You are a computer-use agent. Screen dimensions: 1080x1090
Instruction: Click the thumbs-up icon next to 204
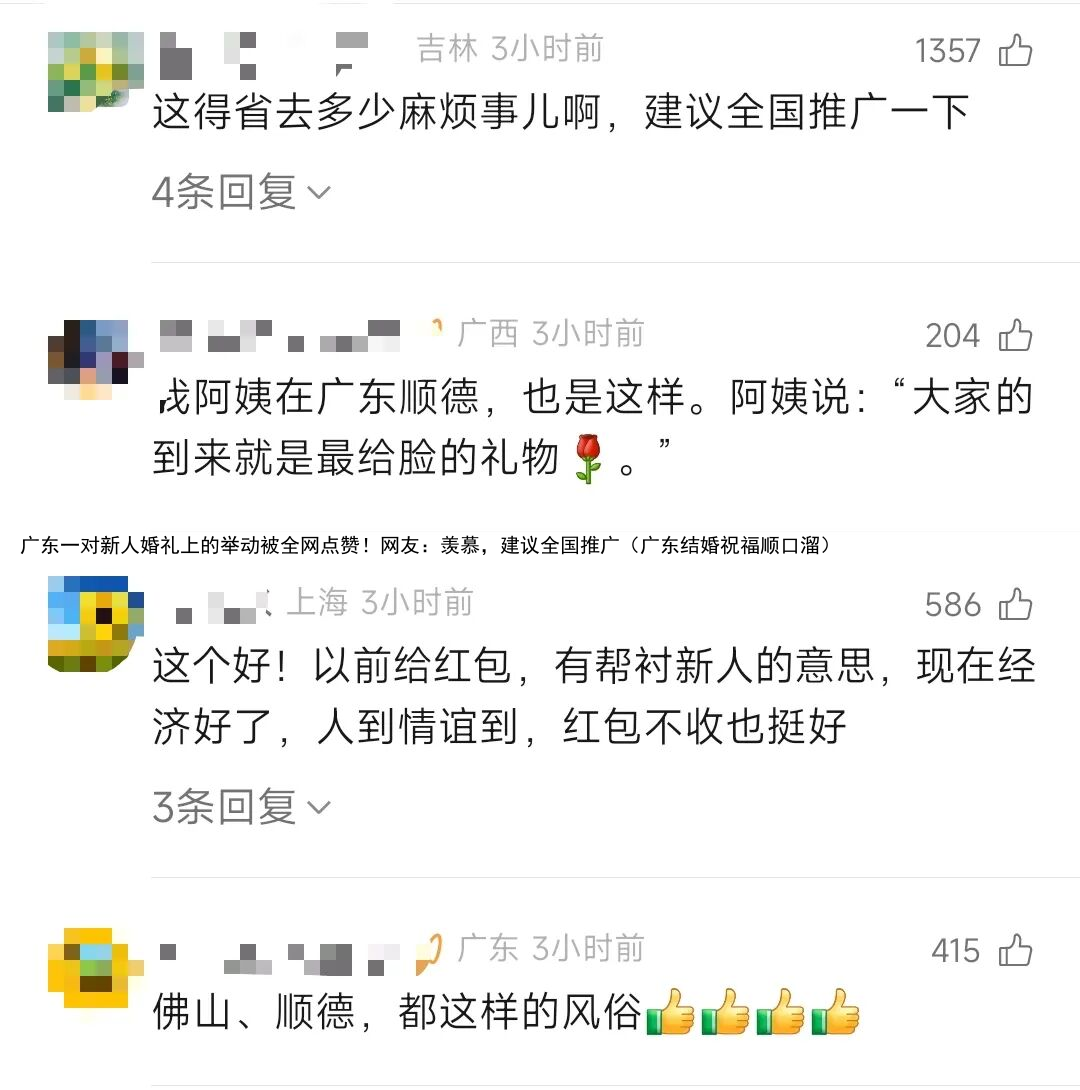1016,335
